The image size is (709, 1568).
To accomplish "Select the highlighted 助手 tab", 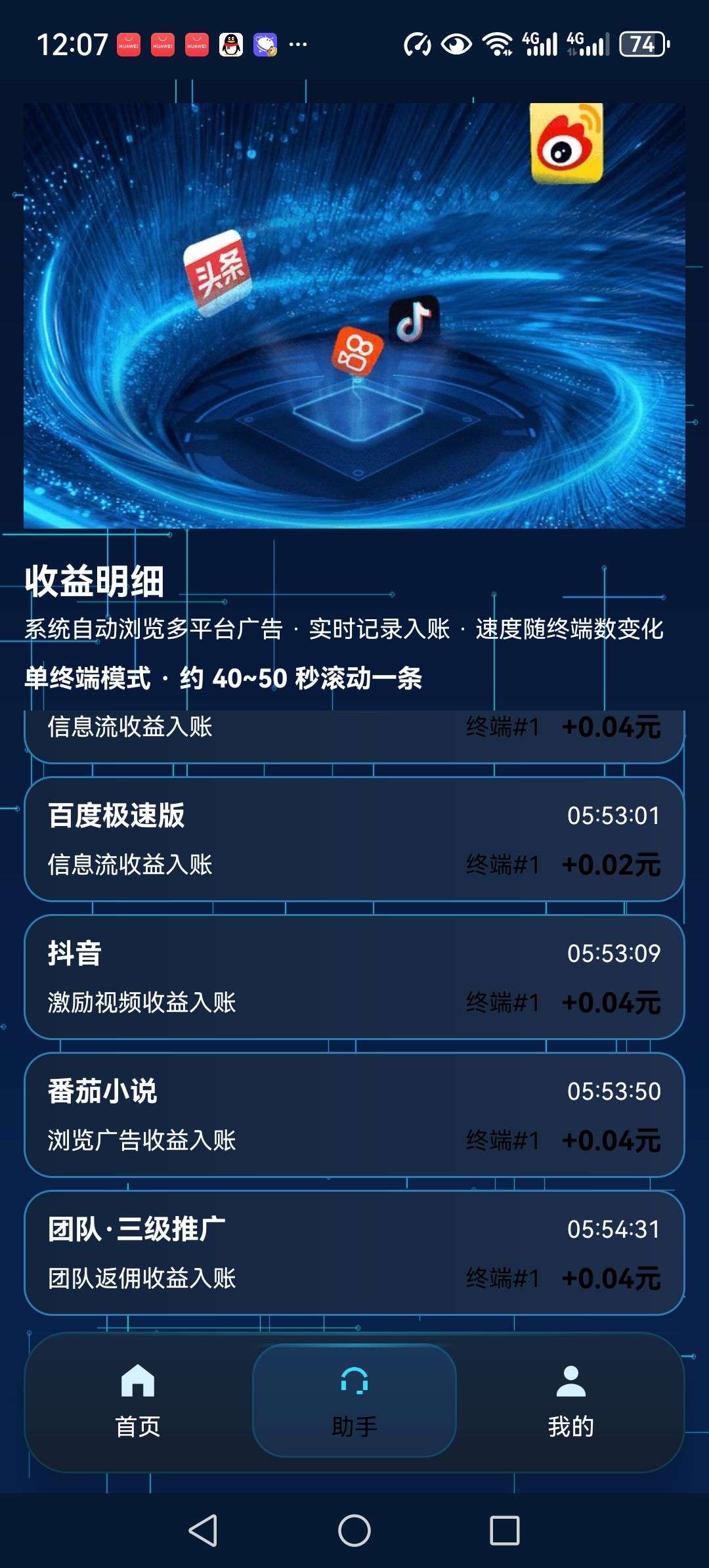I will [x=354, y=1405].
